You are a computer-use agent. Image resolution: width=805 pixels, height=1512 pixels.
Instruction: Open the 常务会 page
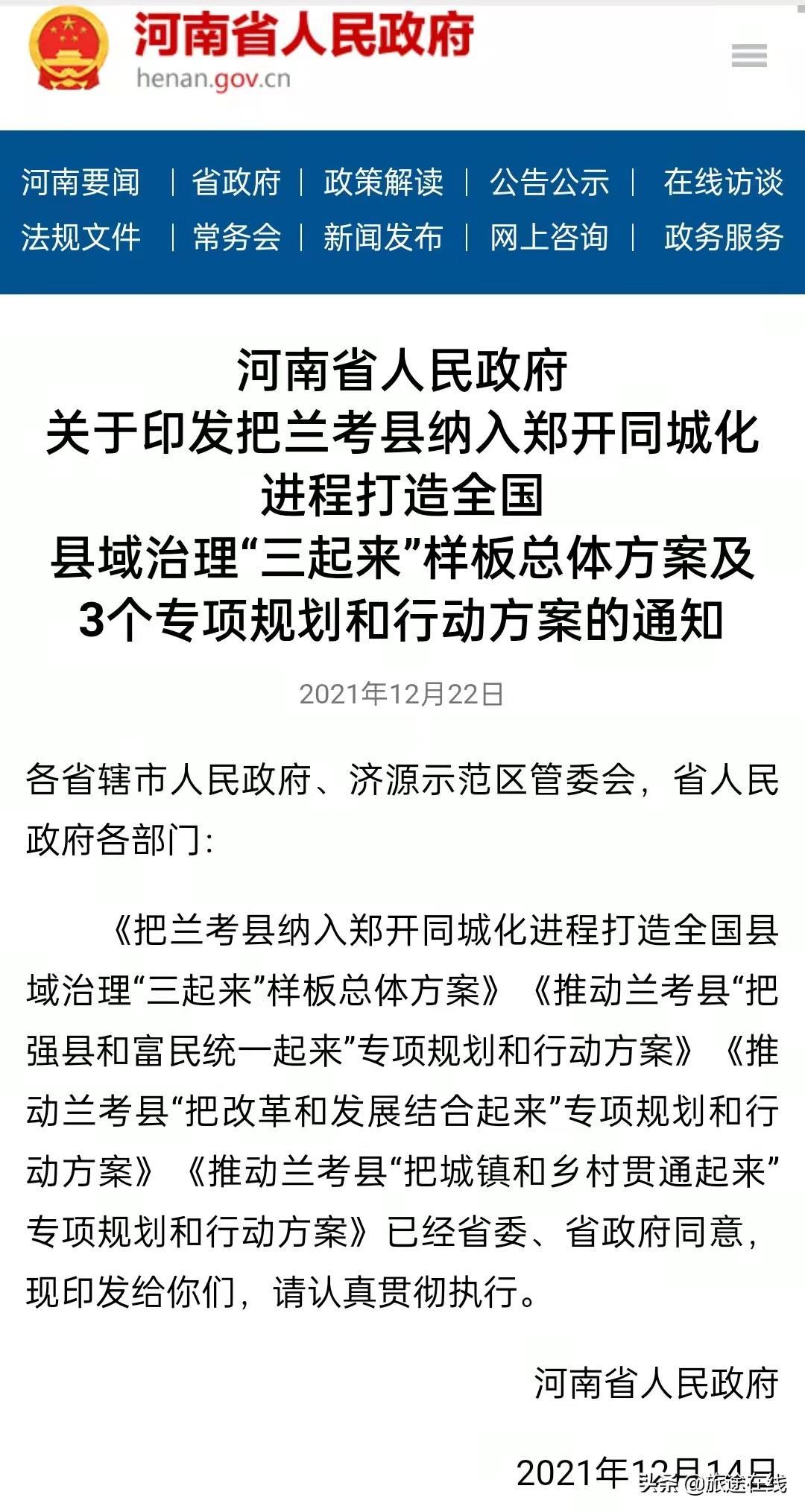pyautogui.click(x=236, y=238)
